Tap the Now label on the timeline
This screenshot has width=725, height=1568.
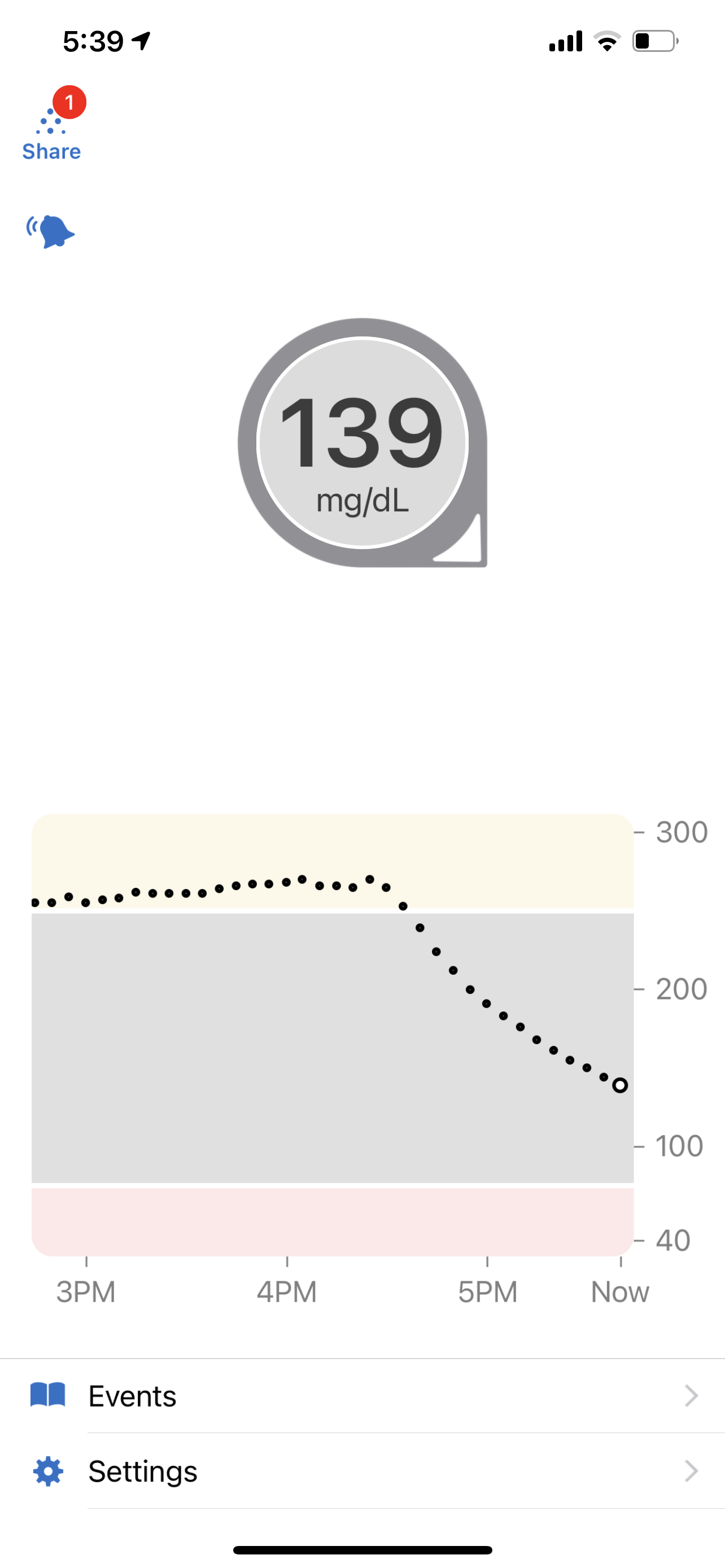click(x=621, y=1292)
